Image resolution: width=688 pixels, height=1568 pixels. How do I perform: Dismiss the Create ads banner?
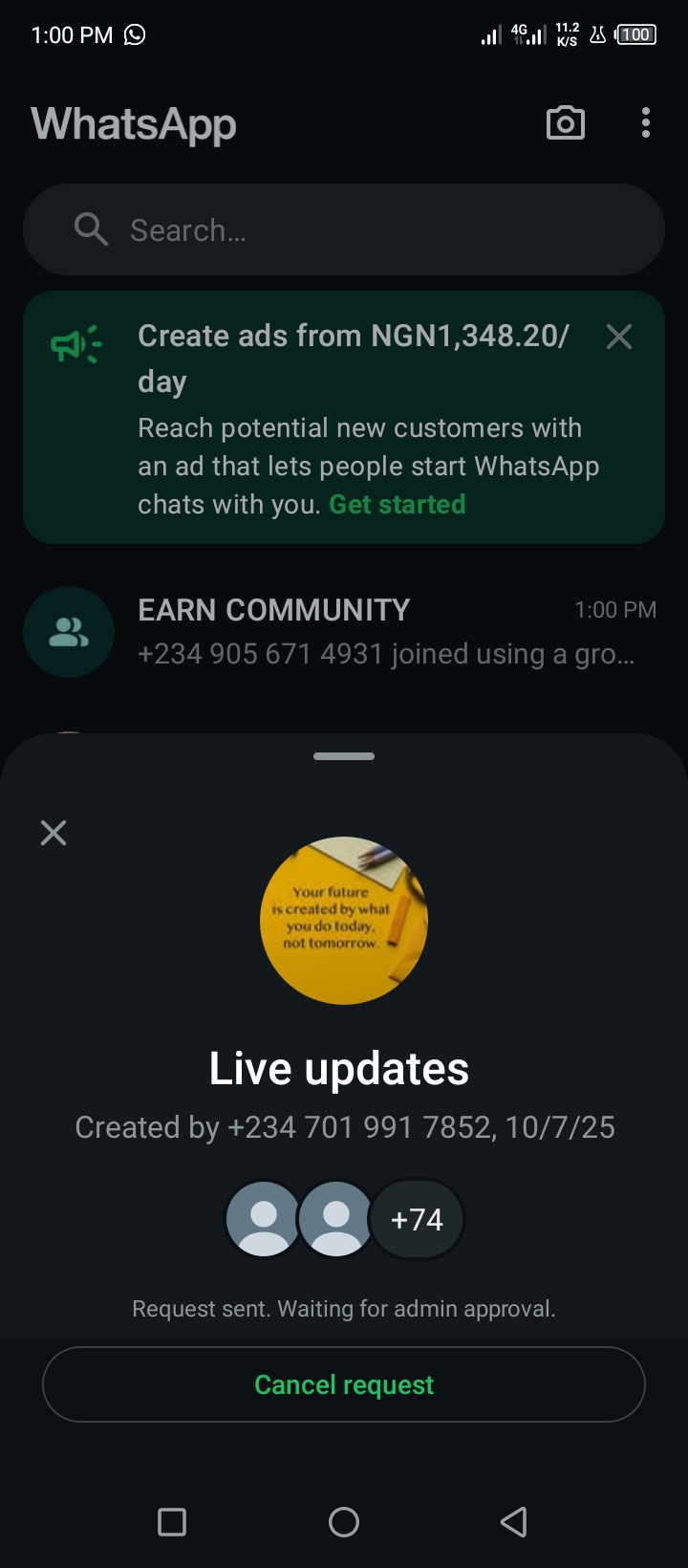[619, 337]
